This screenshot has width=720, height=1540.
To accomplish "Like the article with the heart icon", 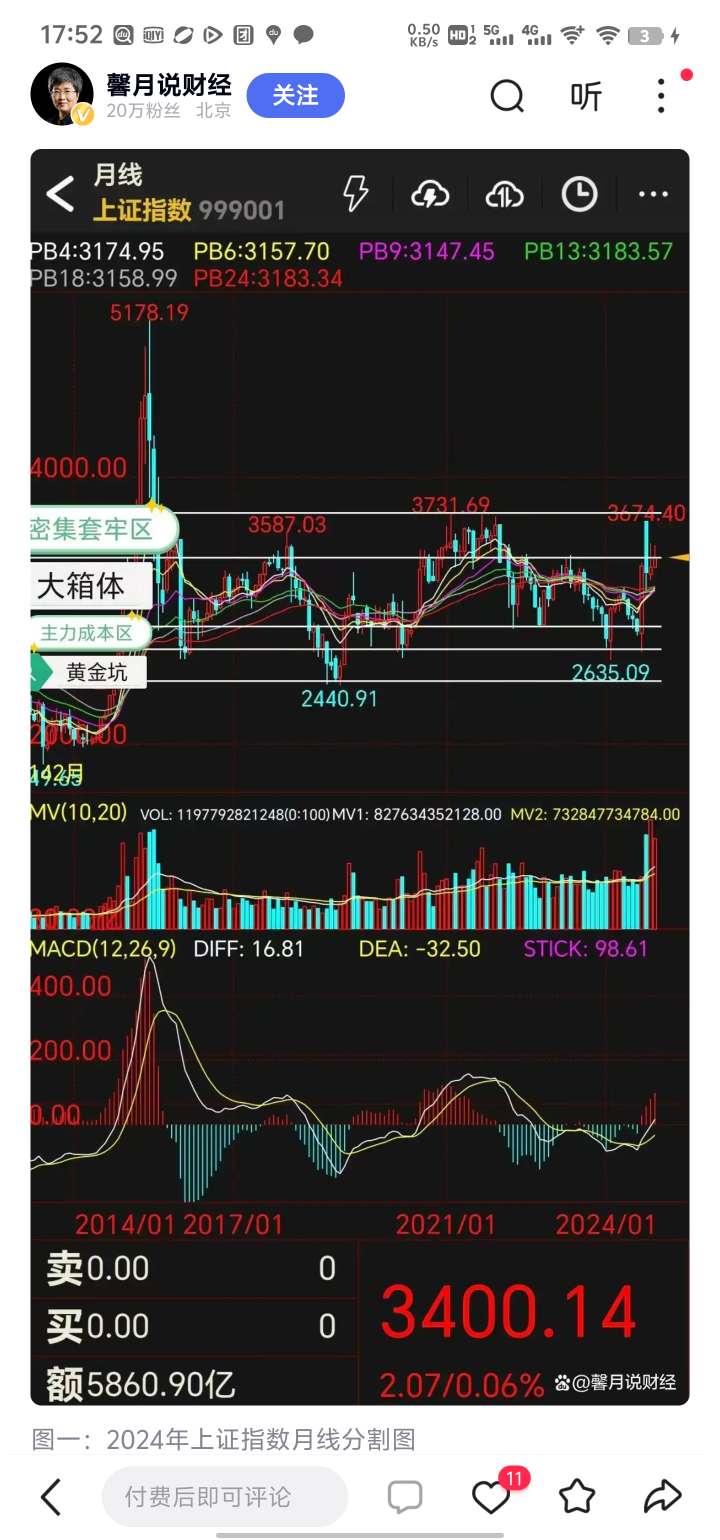I will point(491,1497).
